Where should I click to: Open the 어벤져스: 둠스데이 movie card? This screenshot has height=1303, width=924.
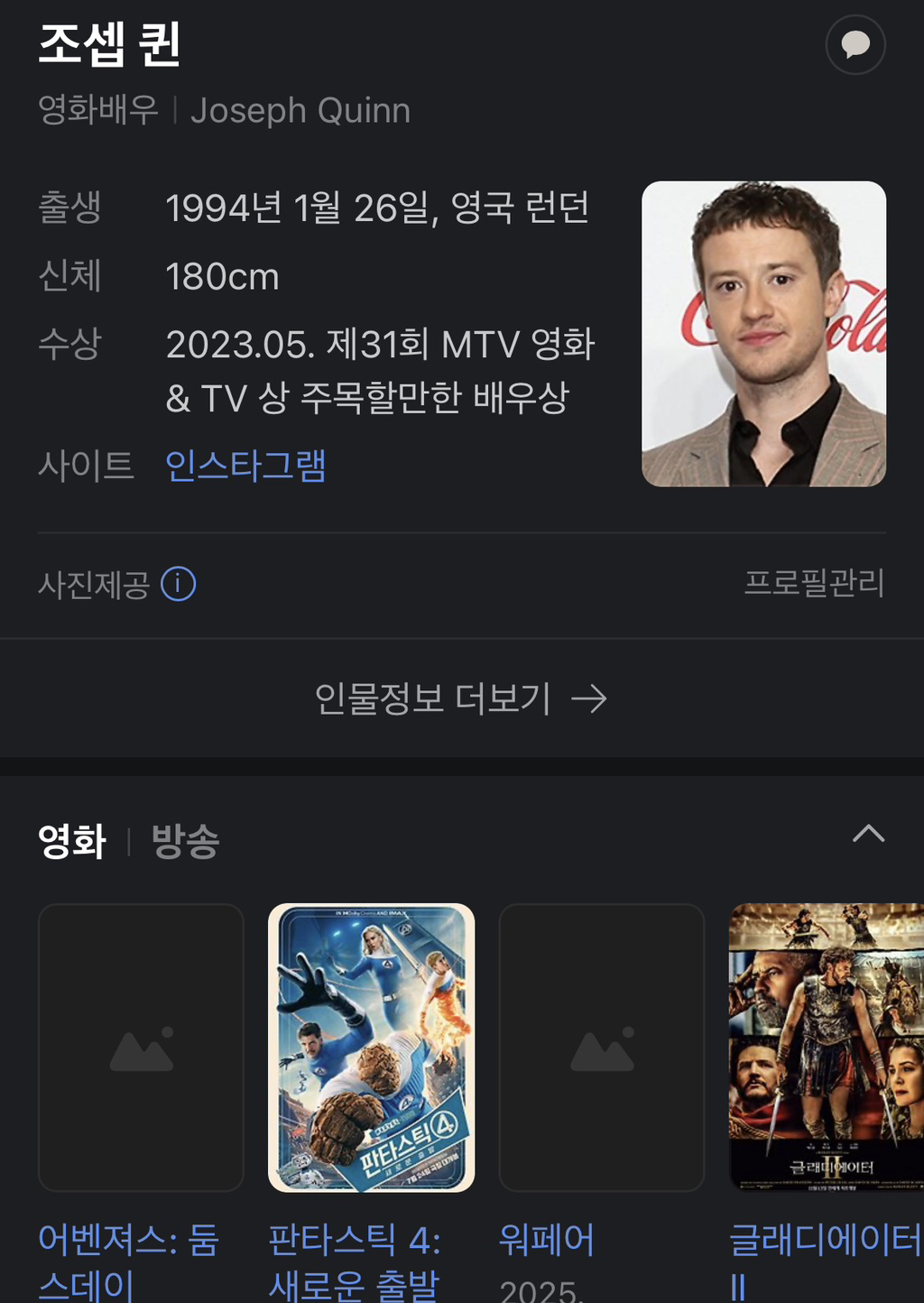141,1047
